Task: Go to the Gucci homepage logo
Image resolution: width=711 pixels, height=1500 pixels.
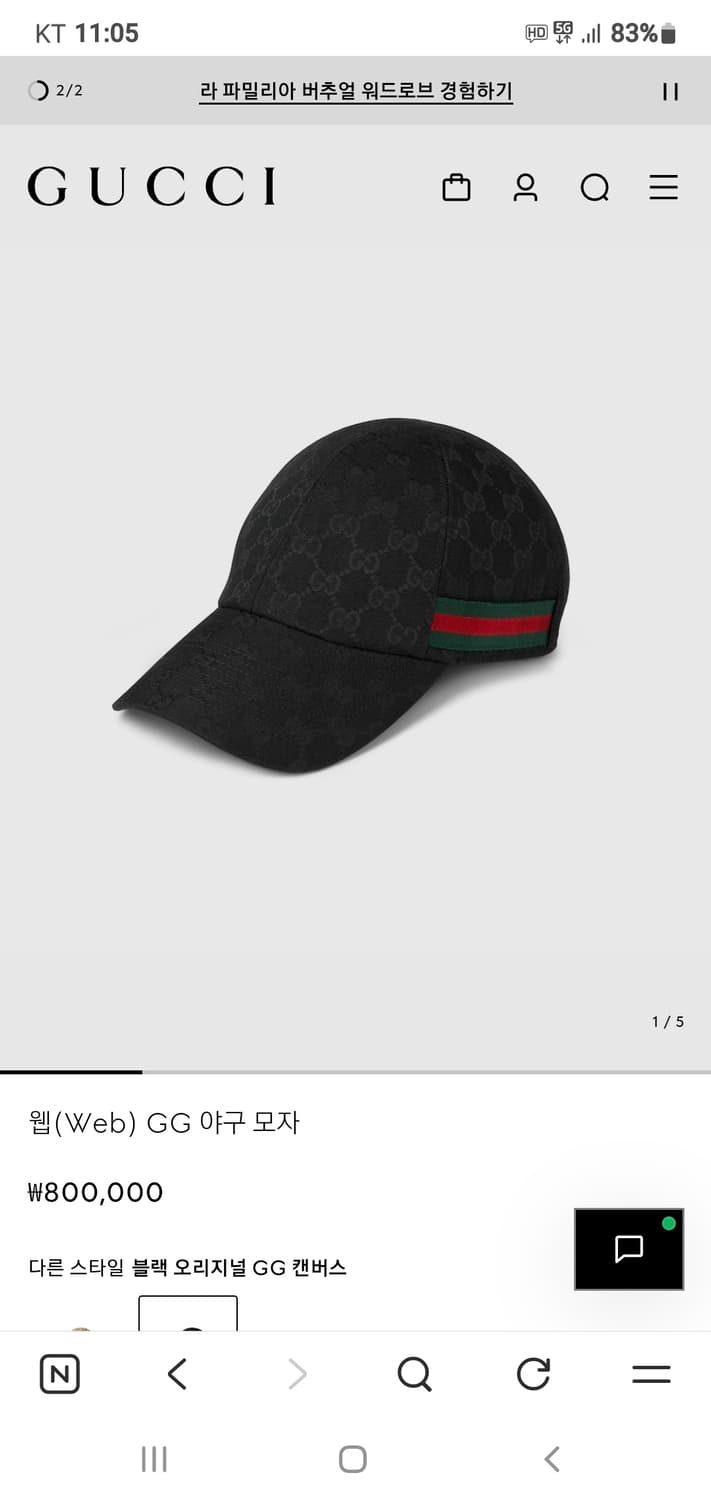Action: tap(152, 187)
